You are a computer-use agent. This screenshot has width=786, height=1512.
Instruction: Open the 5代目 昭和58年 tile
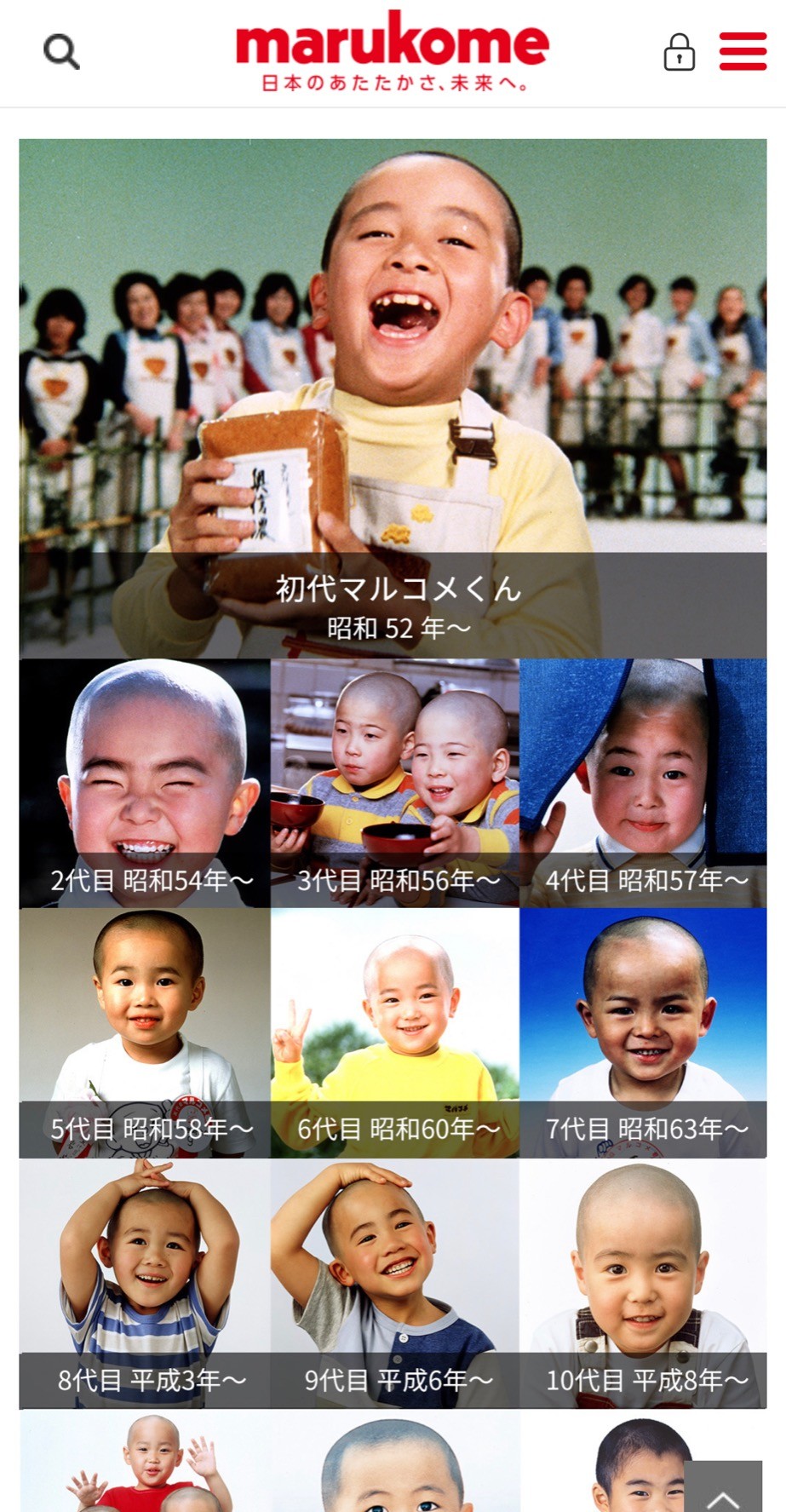pyautogui.click(x=145, y=1032)
